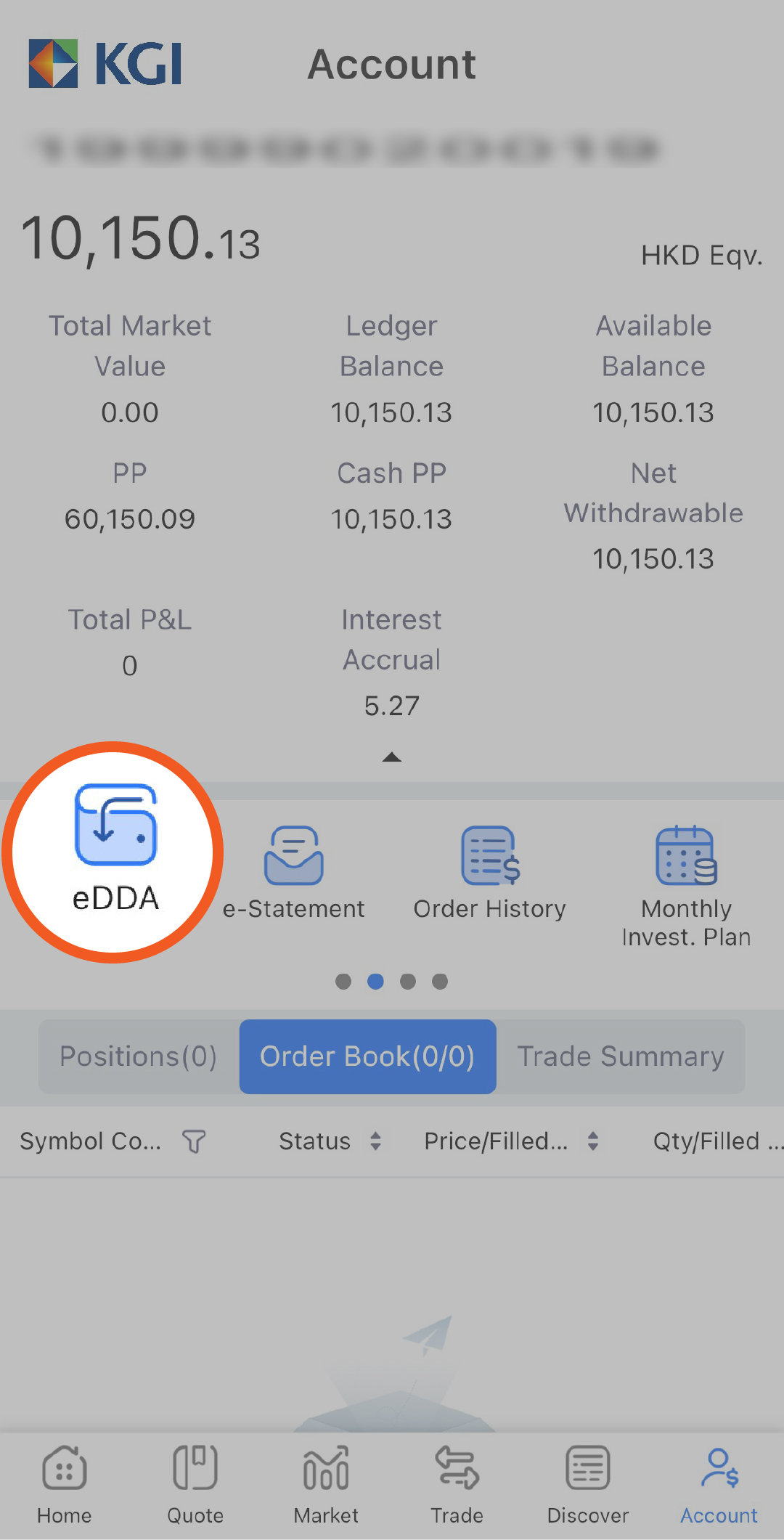
Task: Open the Quote tab
Action: point(195,1485)
